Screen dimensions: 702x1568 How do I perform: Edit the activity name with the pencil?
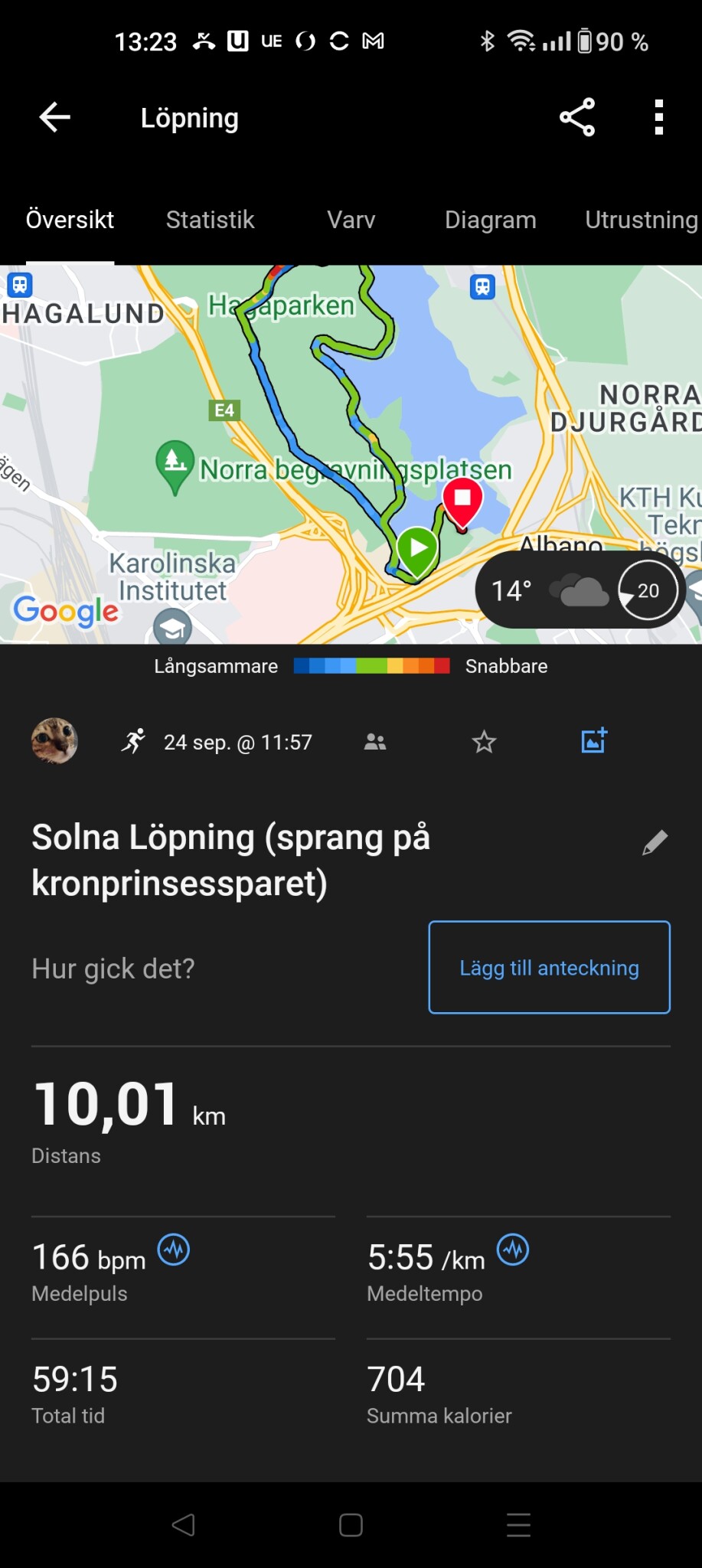pyautogui.click(x=655, y=842)
